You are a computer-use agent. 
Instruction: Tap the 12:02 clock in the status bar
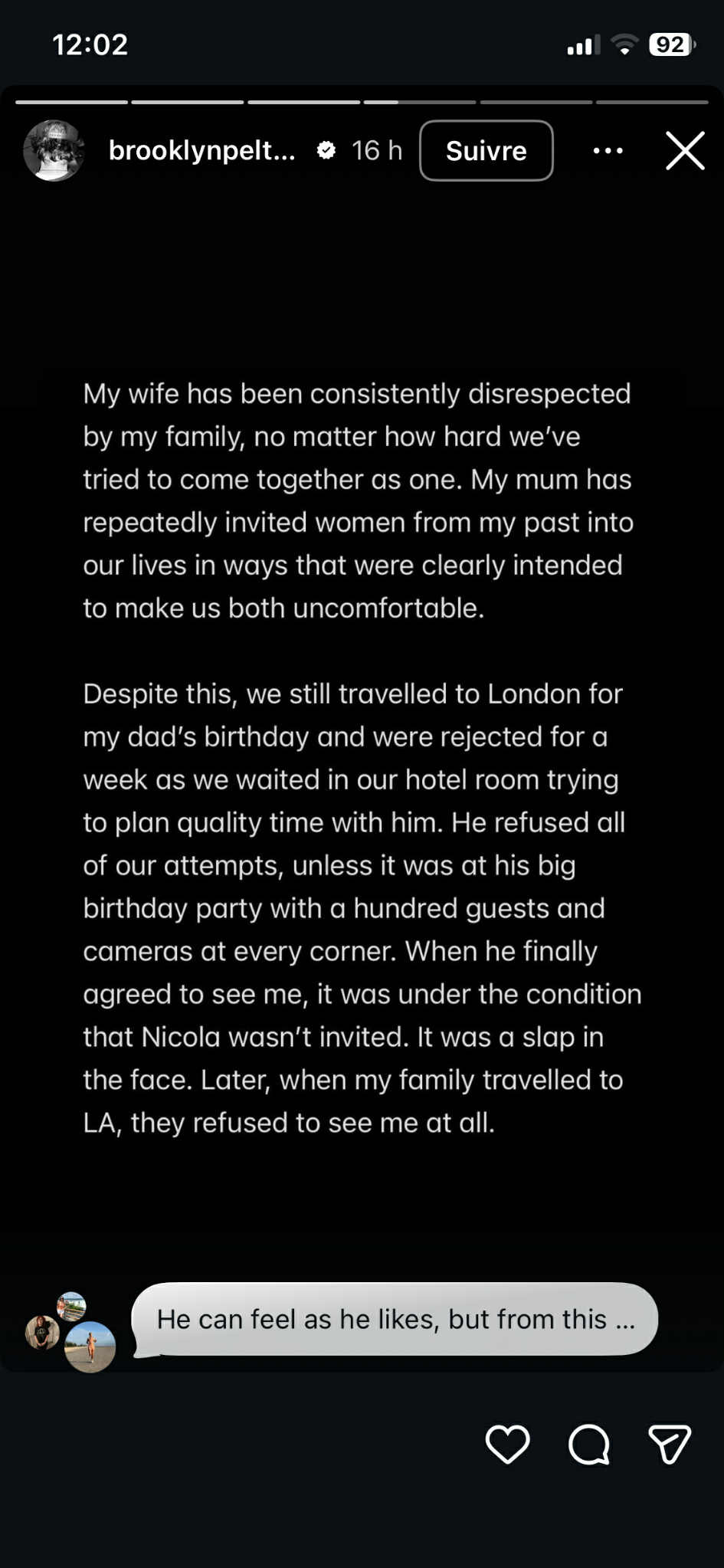[89, 45]
